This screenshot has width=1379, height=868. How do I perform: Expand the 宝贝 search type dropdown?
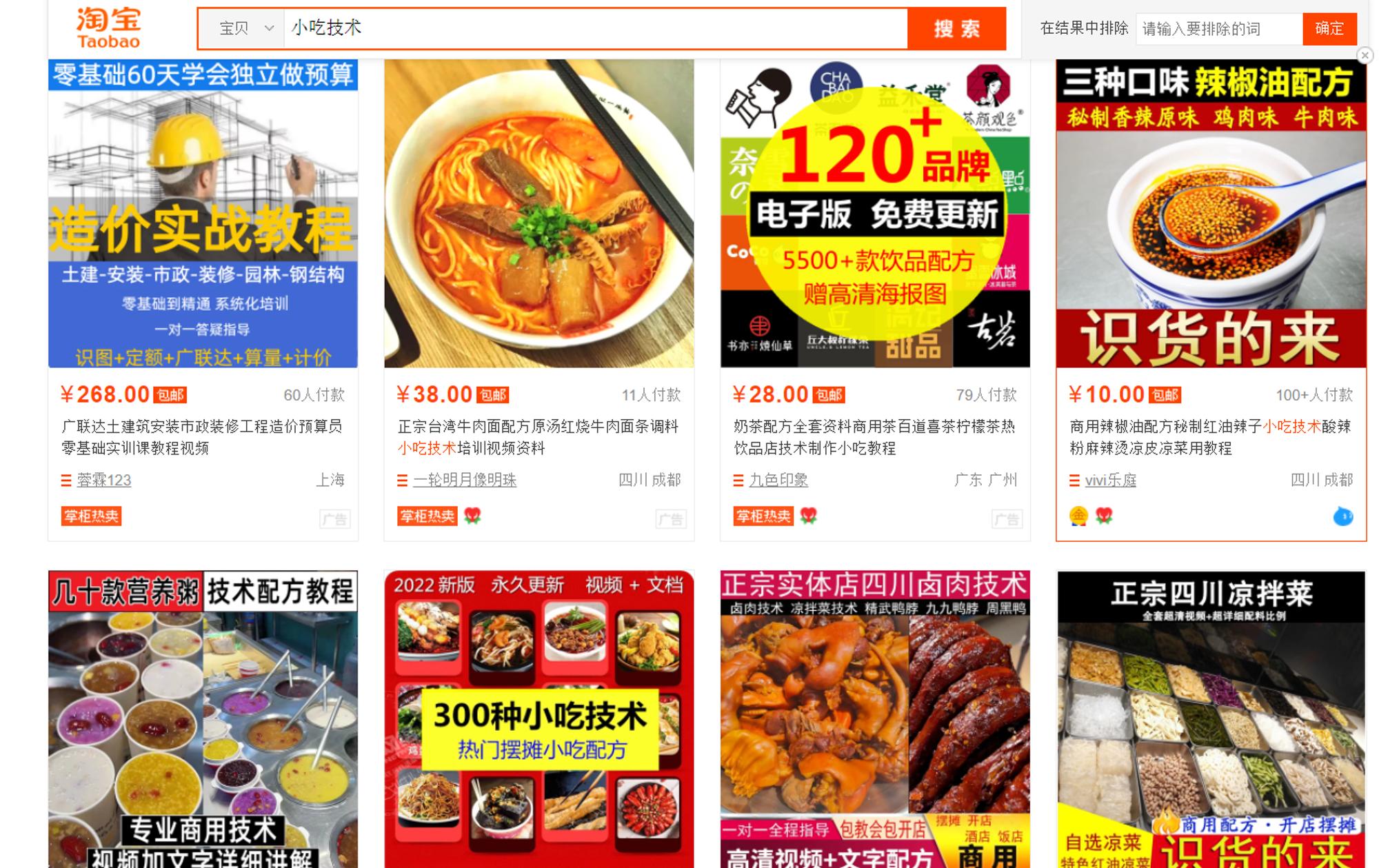[x=246, y=28]
